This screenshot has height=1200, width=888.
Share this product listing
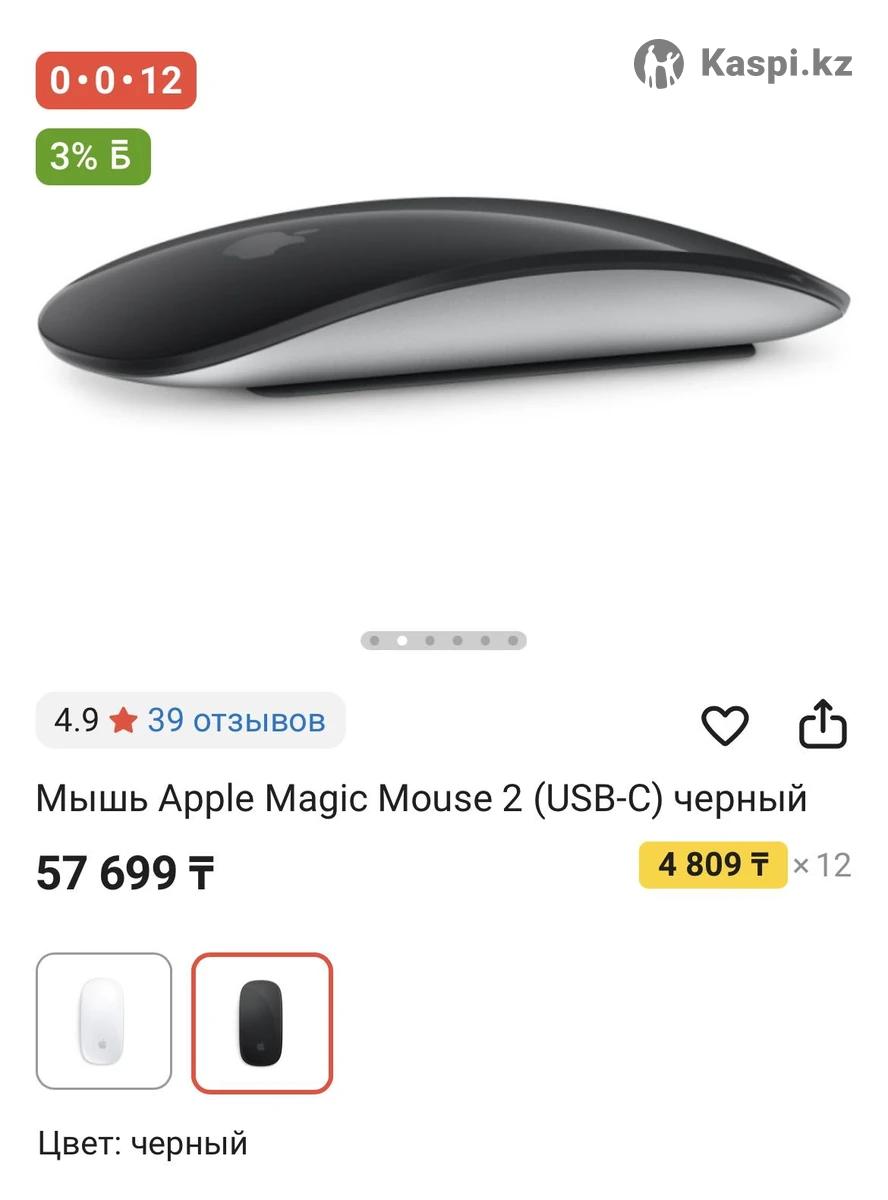(823, 725)
